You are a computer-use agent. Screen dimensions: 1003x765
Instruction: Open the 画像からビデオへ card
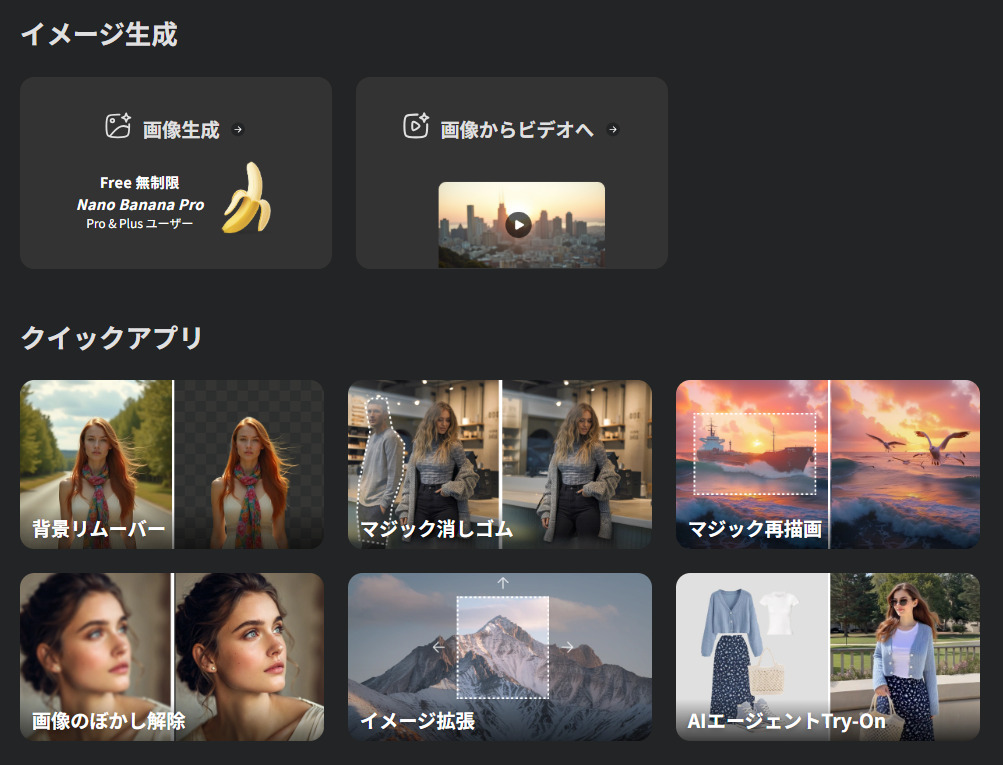click(x=511, y=172)
